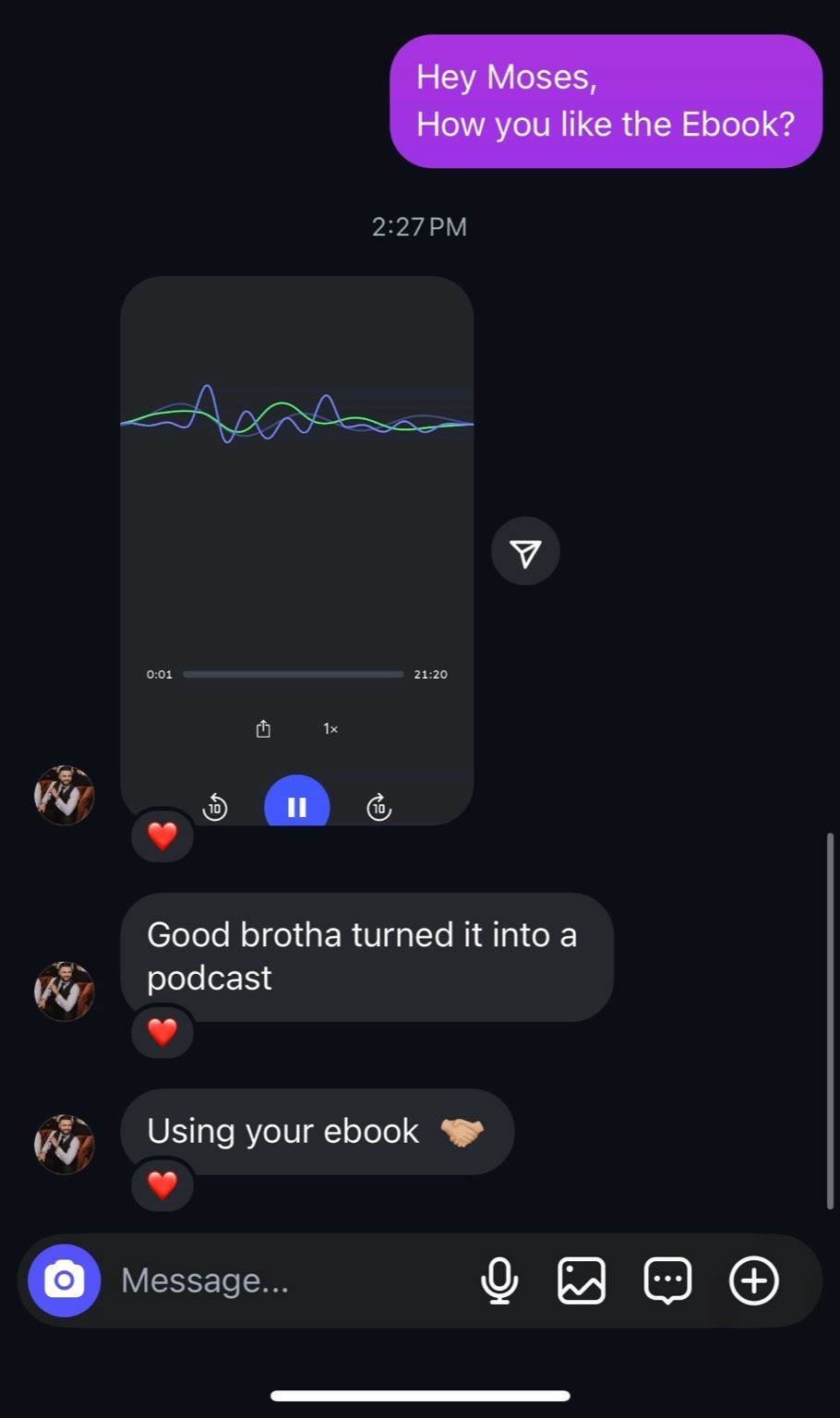Open sender's profile picture beside "Using your ebook"
840x1418 pixels.
point(65,1144)
